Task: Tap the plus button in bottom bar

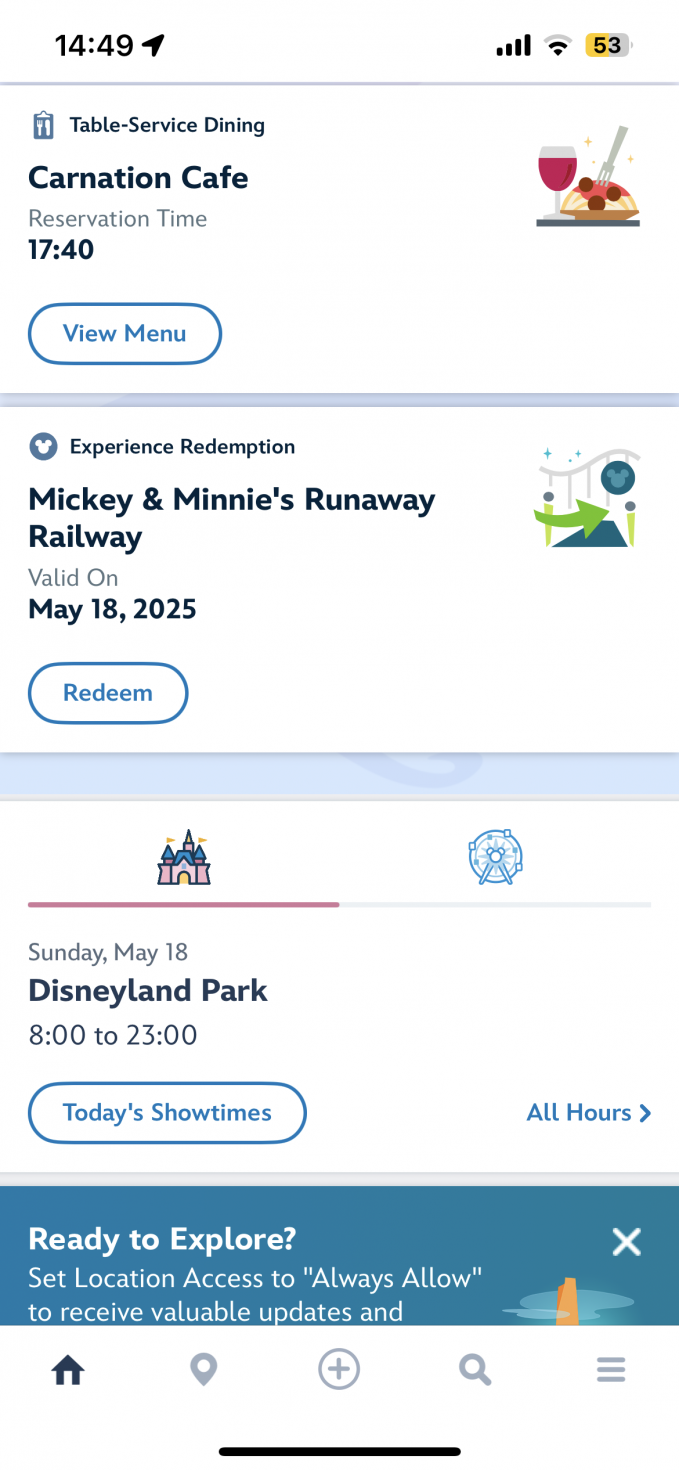Action: [339, 1369]
